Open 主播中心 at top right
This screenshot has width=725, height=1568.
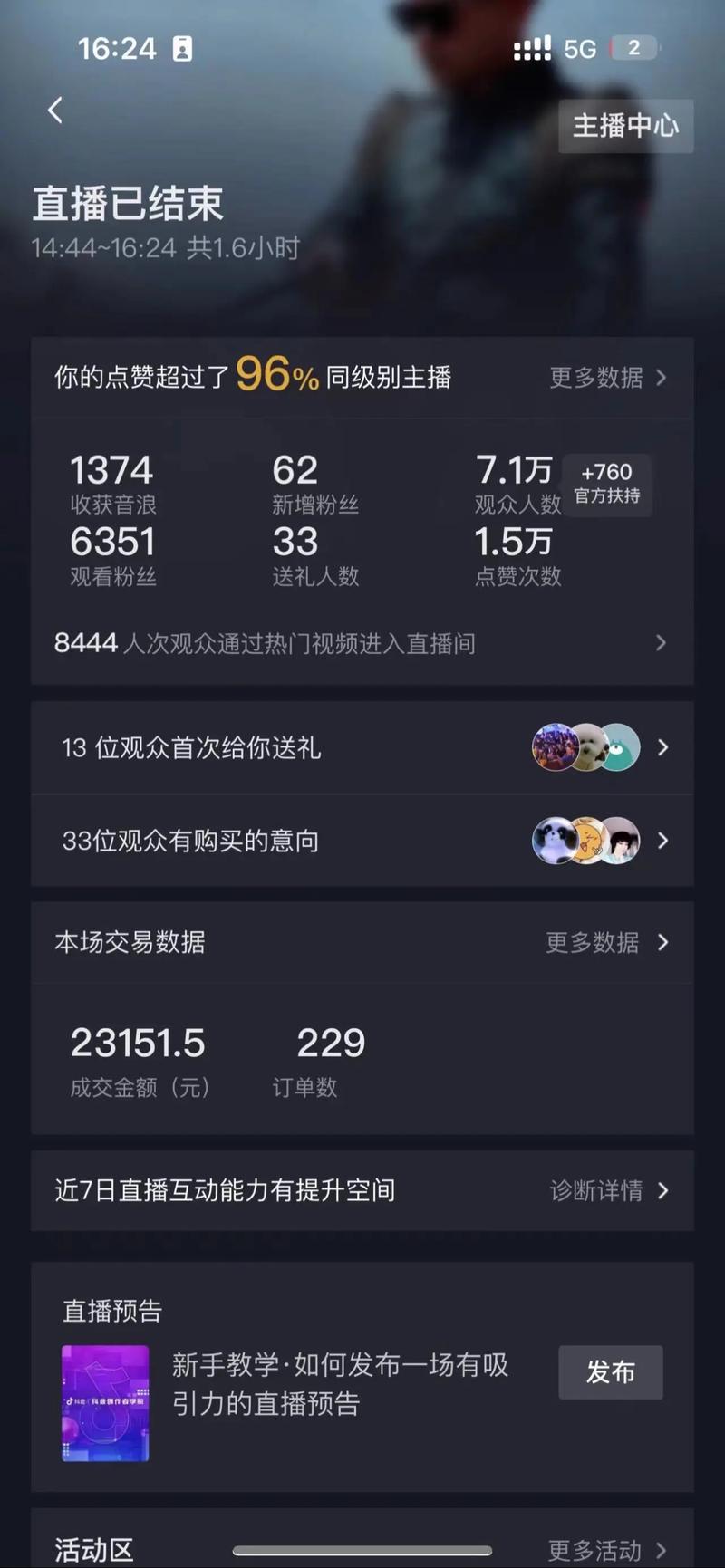pos(625,127)
